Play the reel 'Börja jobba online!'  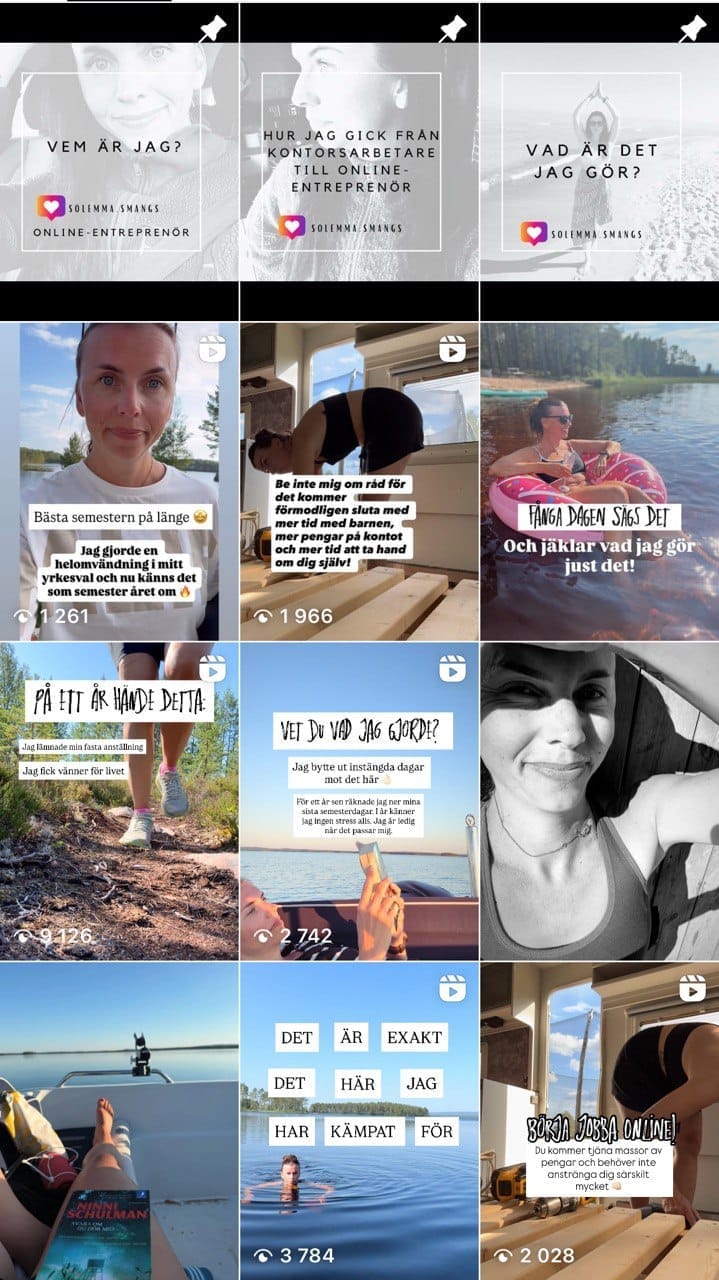click(x=599, y=1120)
